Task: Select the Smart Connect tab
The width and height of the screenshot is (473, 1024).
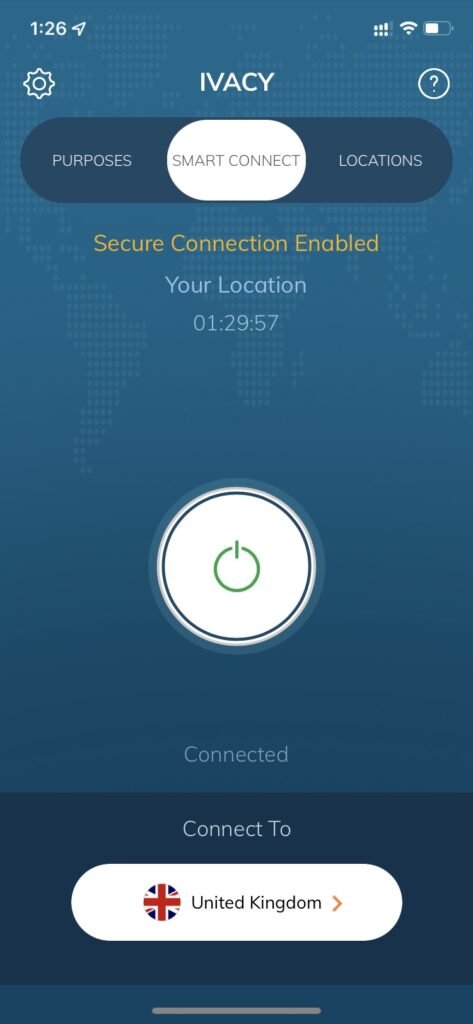Action: pyautogui.click(x=236, y=161)
